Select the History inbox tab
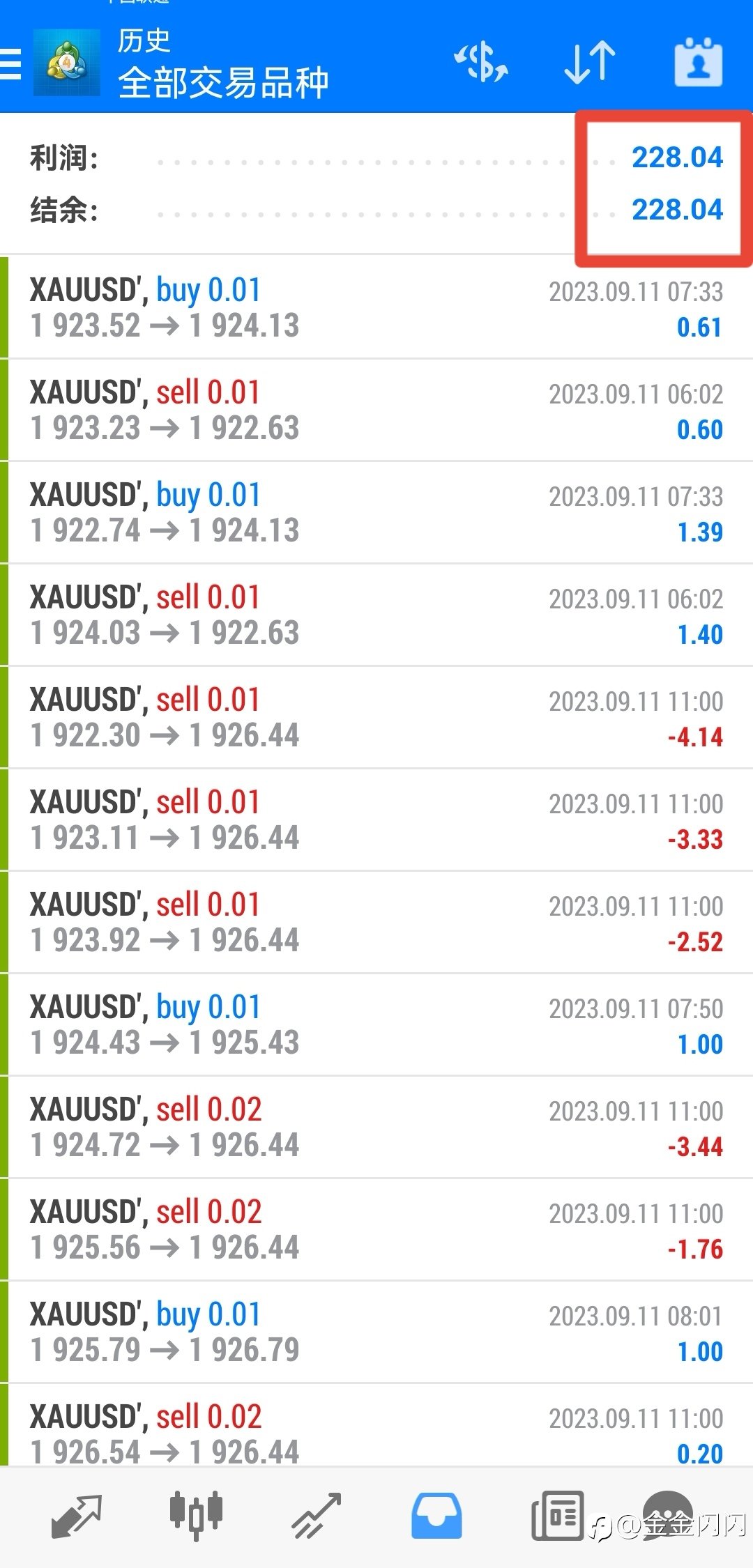Image resolution: width=753 pixels, height=1568 pixels. (436, 1516)
